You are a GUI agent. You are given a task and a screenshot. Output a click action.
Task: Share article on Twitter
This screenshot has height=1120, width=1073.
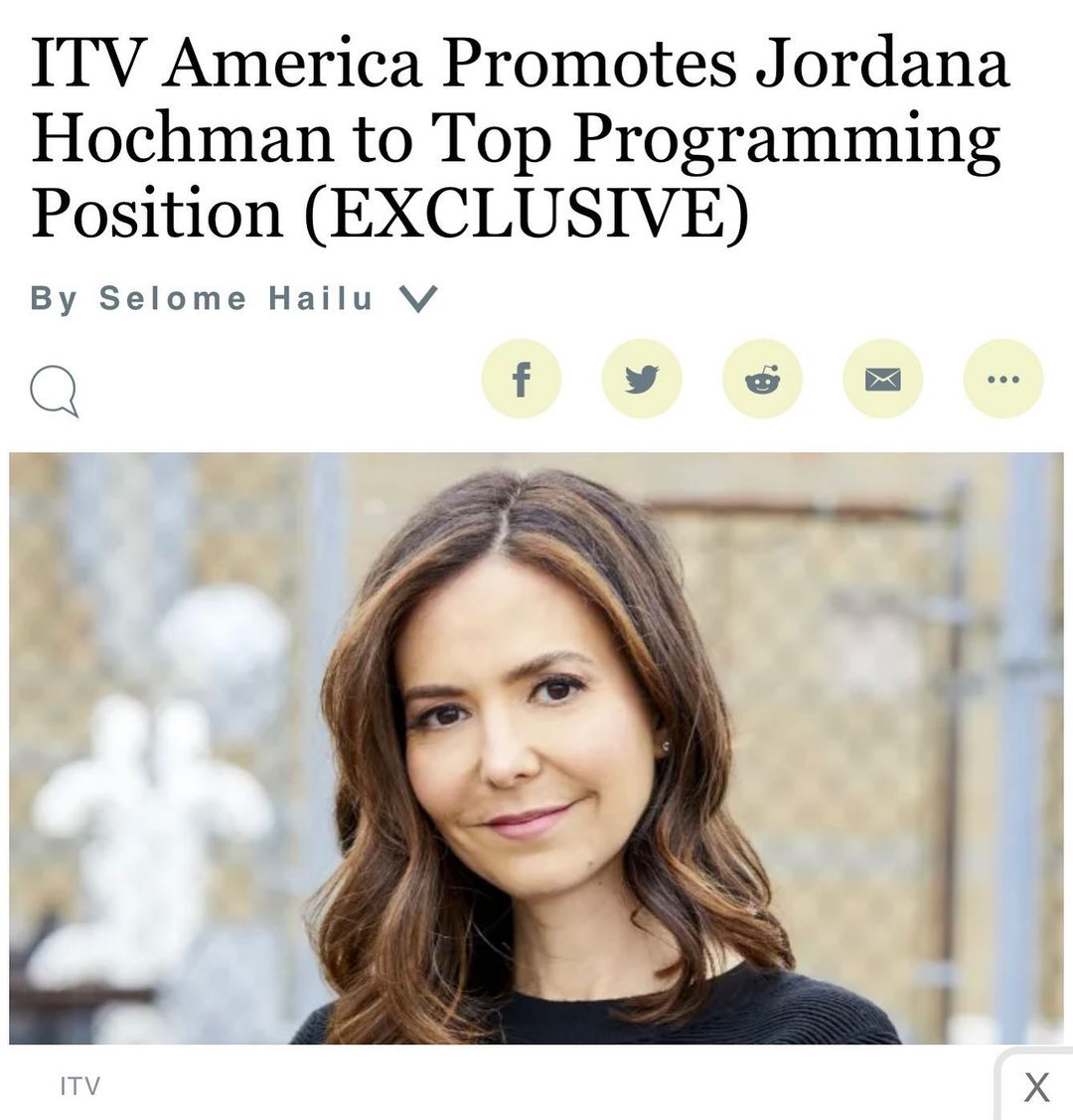pyautogui.click(x=642, y=379)
